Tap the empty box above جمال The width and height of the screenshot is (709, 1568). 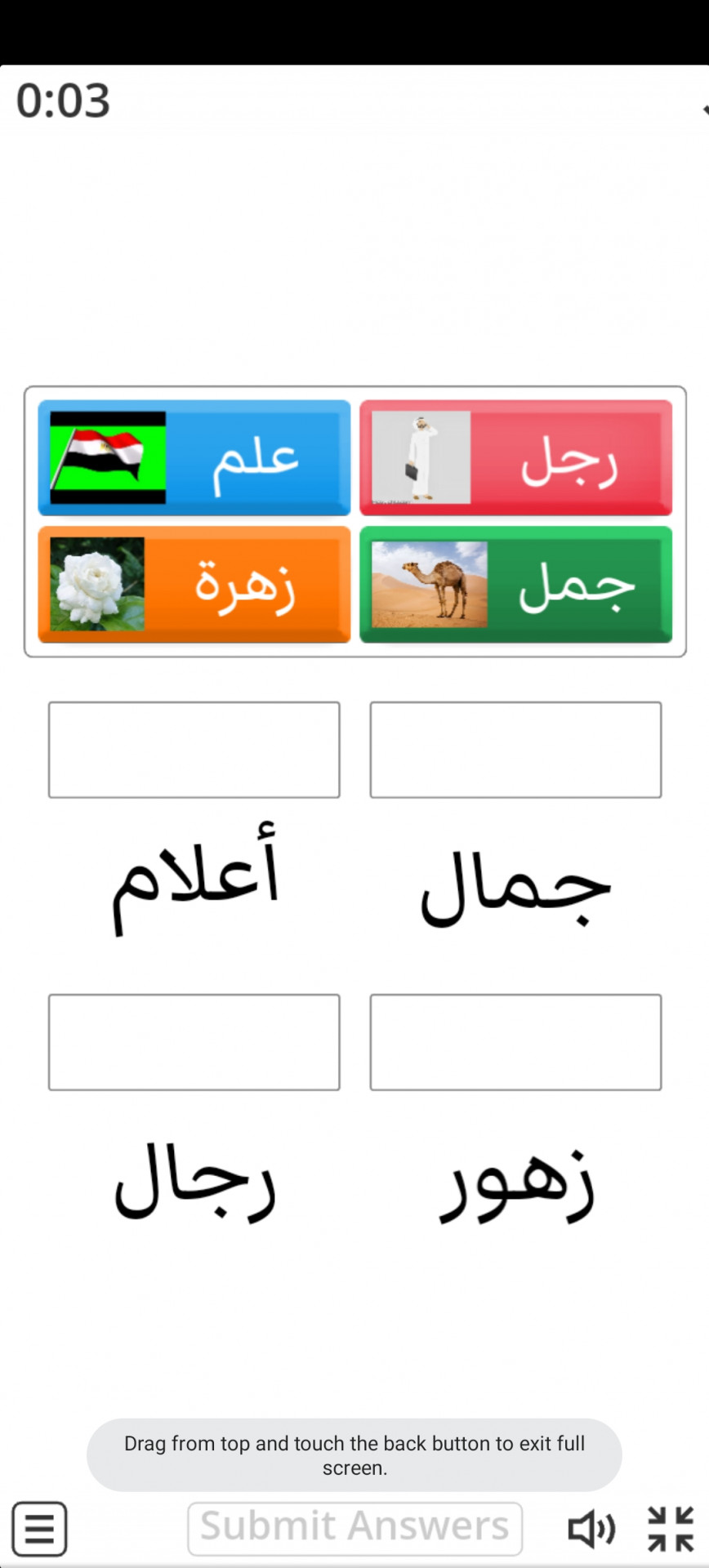515,750
